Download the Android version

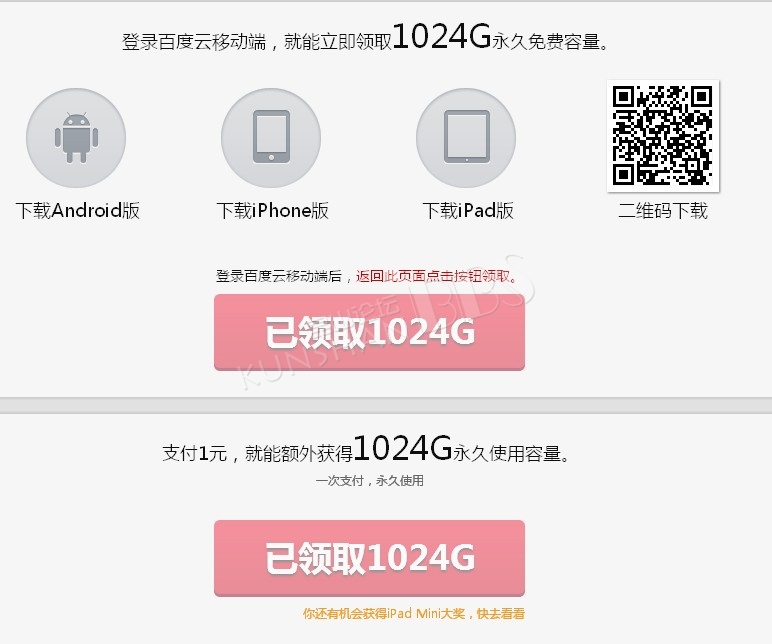(x=76, y=139)
